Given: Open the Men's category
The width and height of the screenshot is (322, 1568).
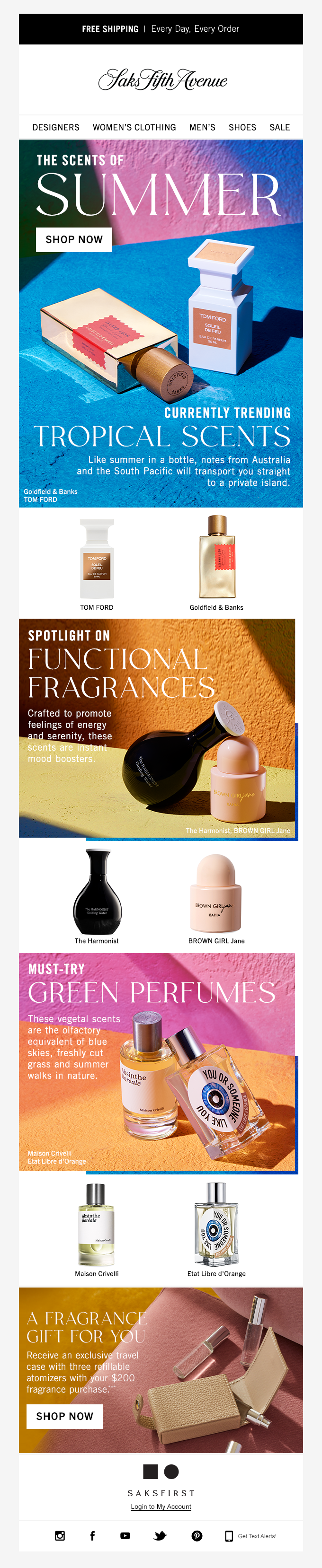Looking at the screenshot, I should [202, 127].
